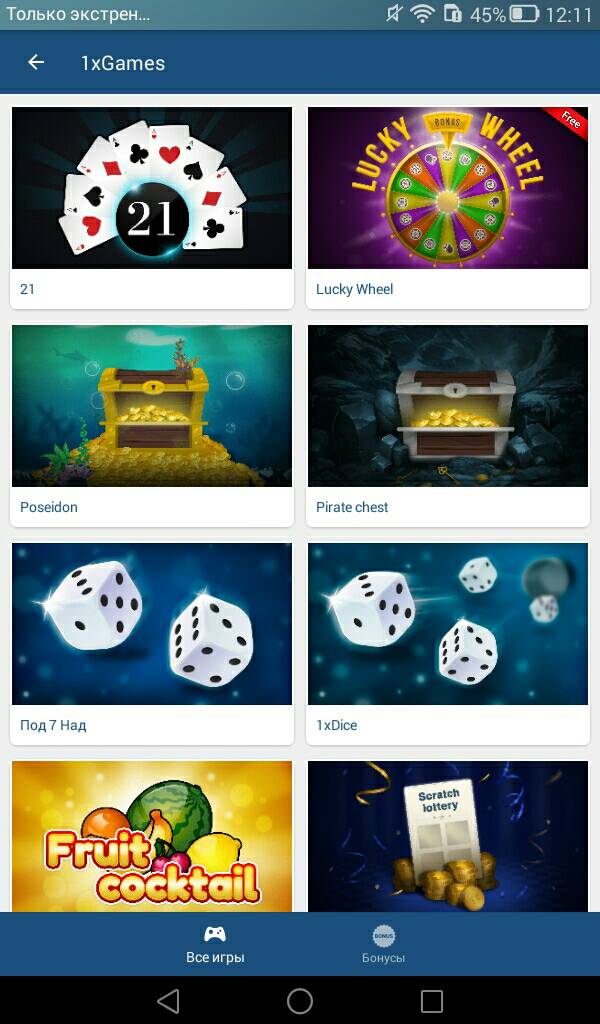
Task: Switch to the Бонусы tab
Action: point(383,944)
